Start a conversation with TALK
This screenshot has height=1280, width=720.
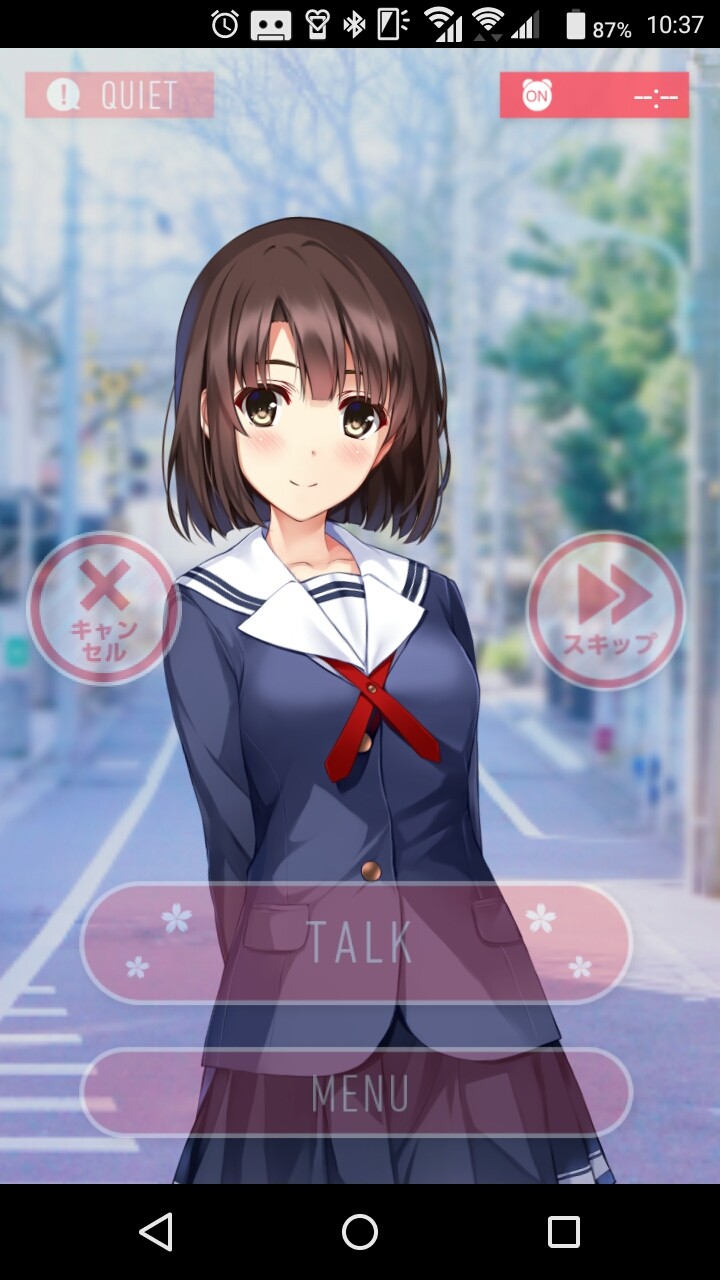click(357, 943)
